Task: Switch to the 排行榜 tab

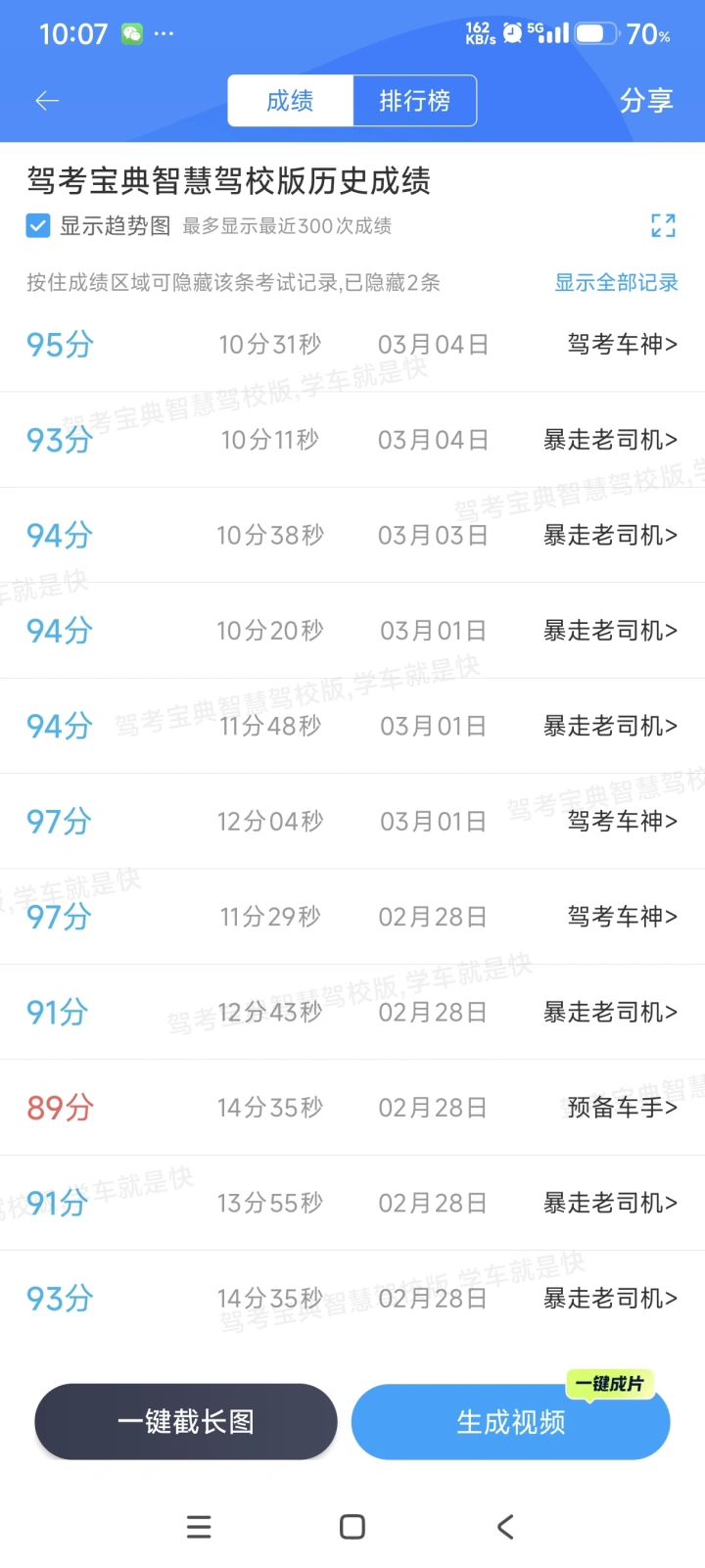Action: pyautogui.click(x=414, y=101)
